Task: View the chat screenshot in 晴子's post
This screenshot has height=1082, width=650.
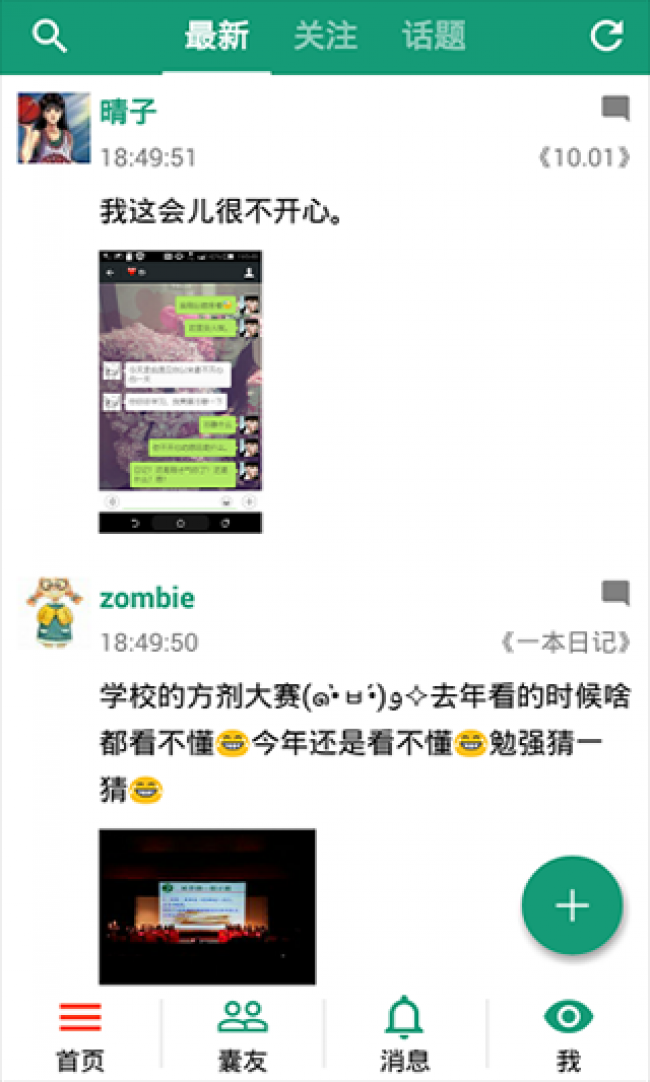Action: coord(180,391)
